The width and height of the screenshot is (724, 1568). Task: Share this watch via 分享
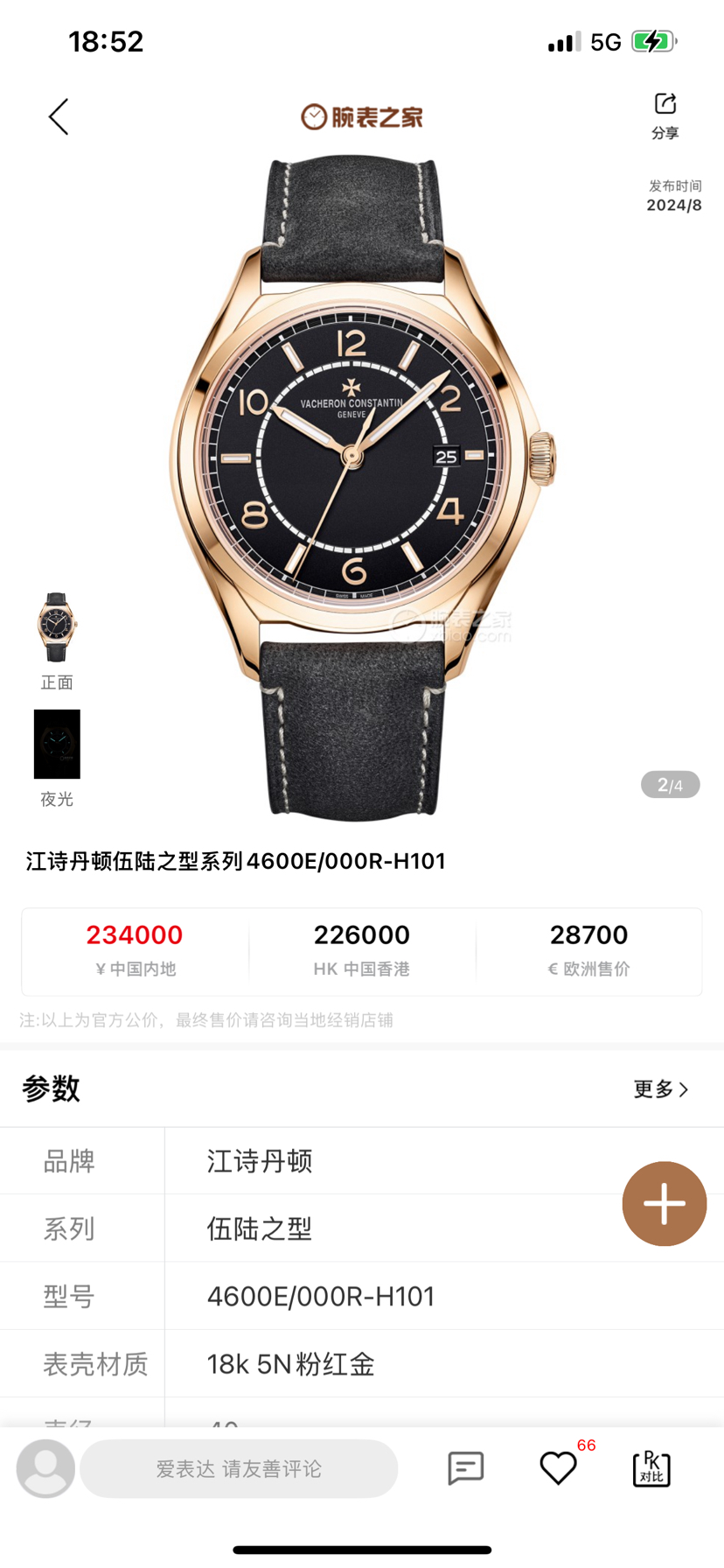665,115
